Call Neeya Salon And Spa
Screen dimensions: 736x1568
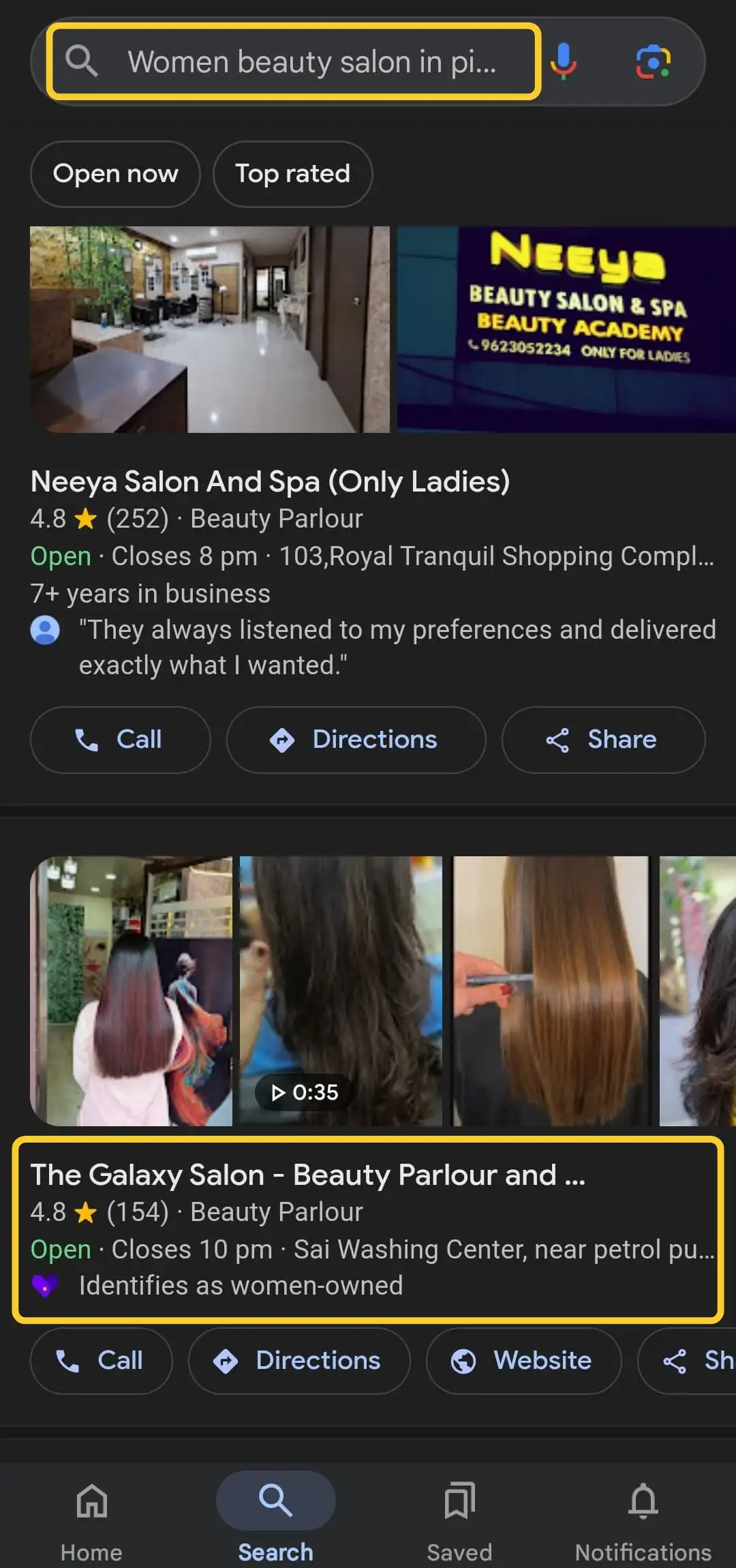click(119, 740)
